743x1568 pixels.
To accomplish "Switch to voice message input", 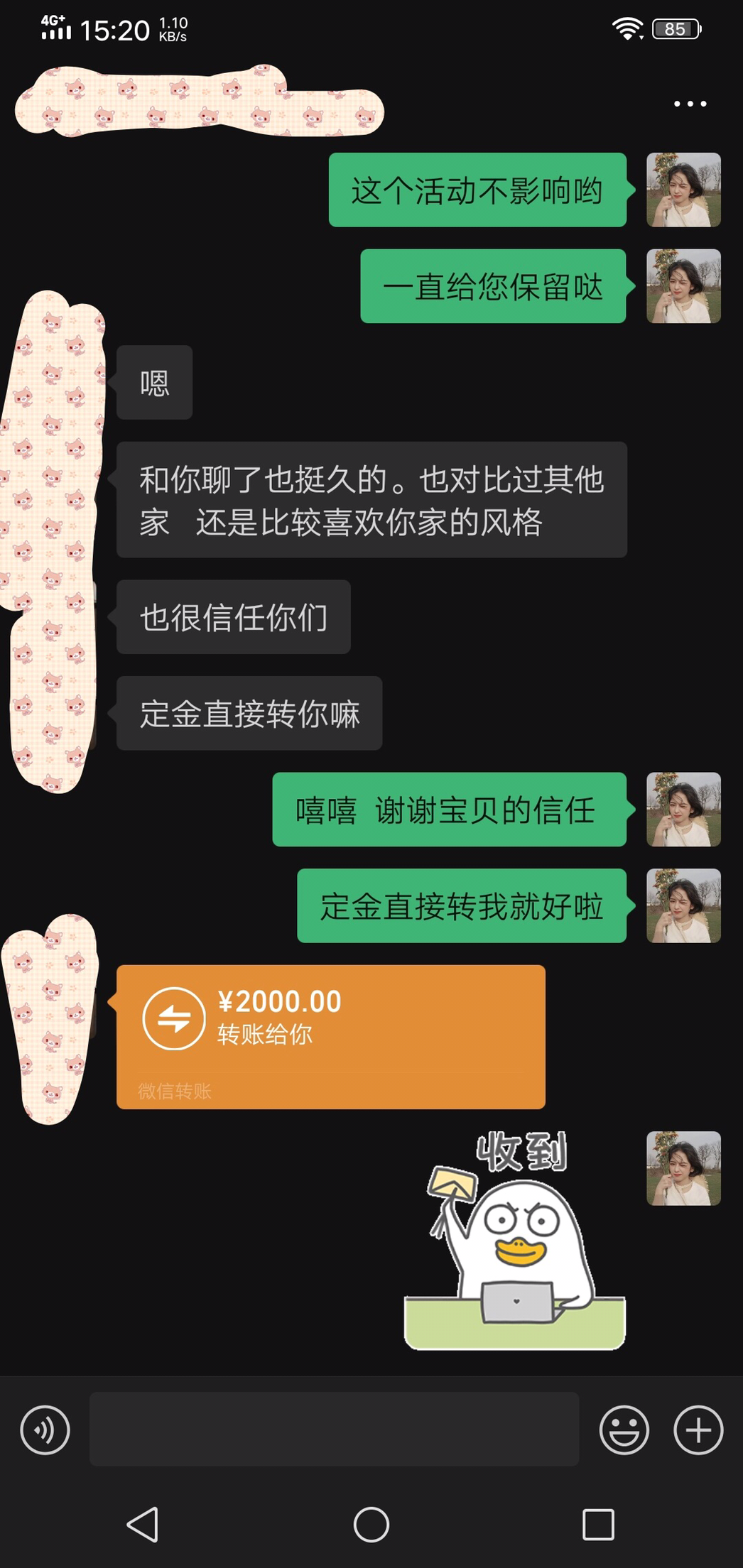I will point(45,1430).
